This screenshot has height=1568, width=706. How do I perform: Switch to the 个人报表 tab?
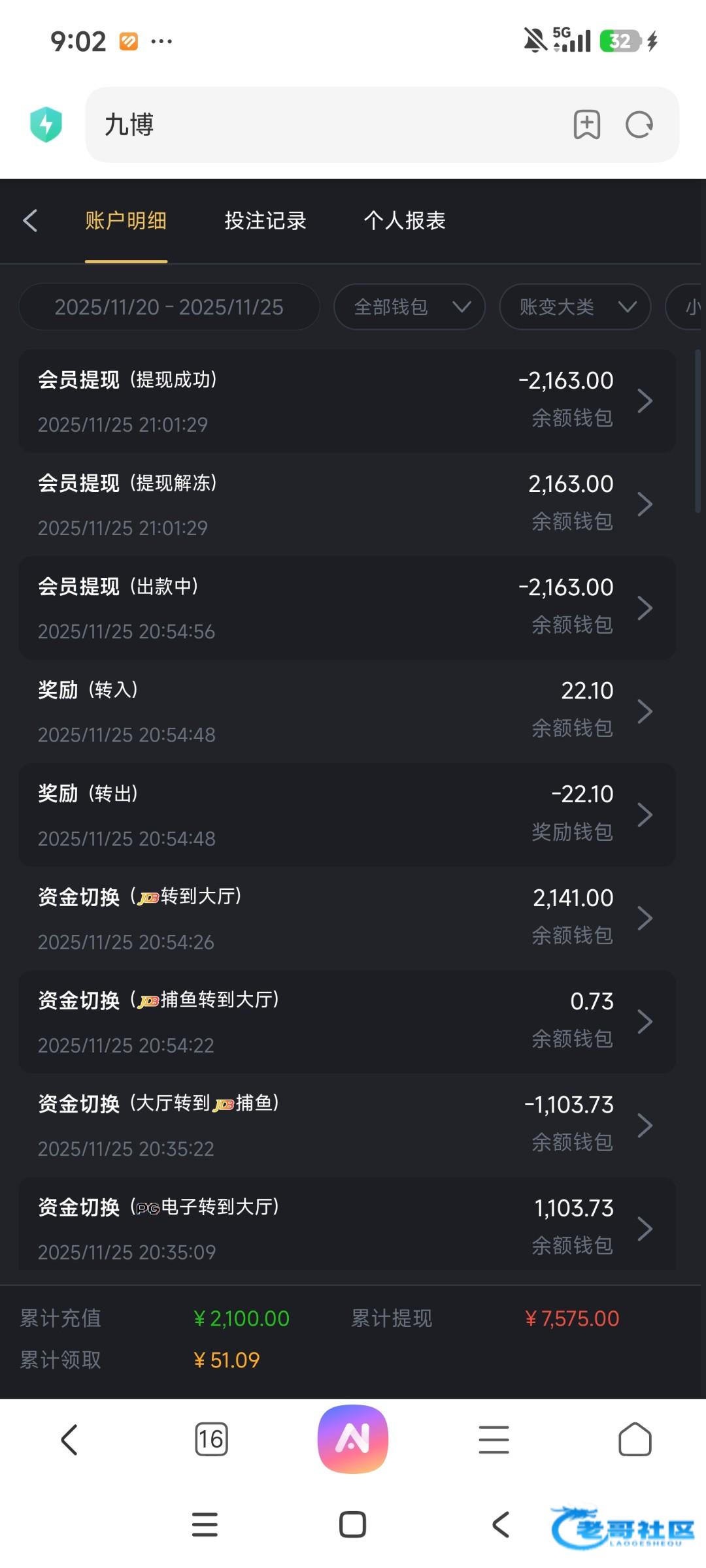[x=405, y=221]
